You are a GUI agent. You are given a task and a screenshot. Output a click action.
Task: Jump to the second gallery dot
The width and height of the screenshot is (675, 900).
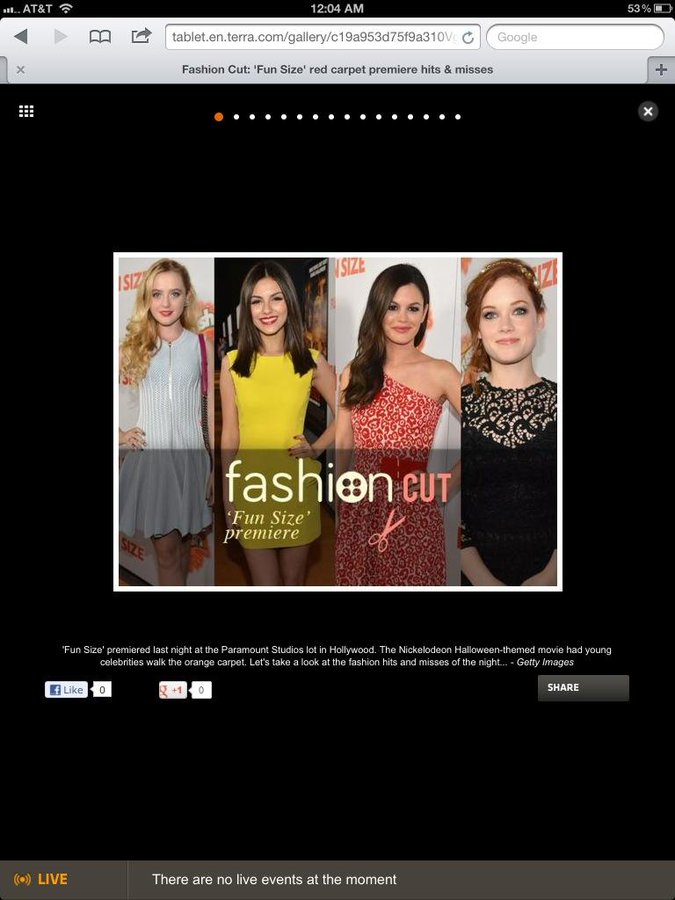236,117
